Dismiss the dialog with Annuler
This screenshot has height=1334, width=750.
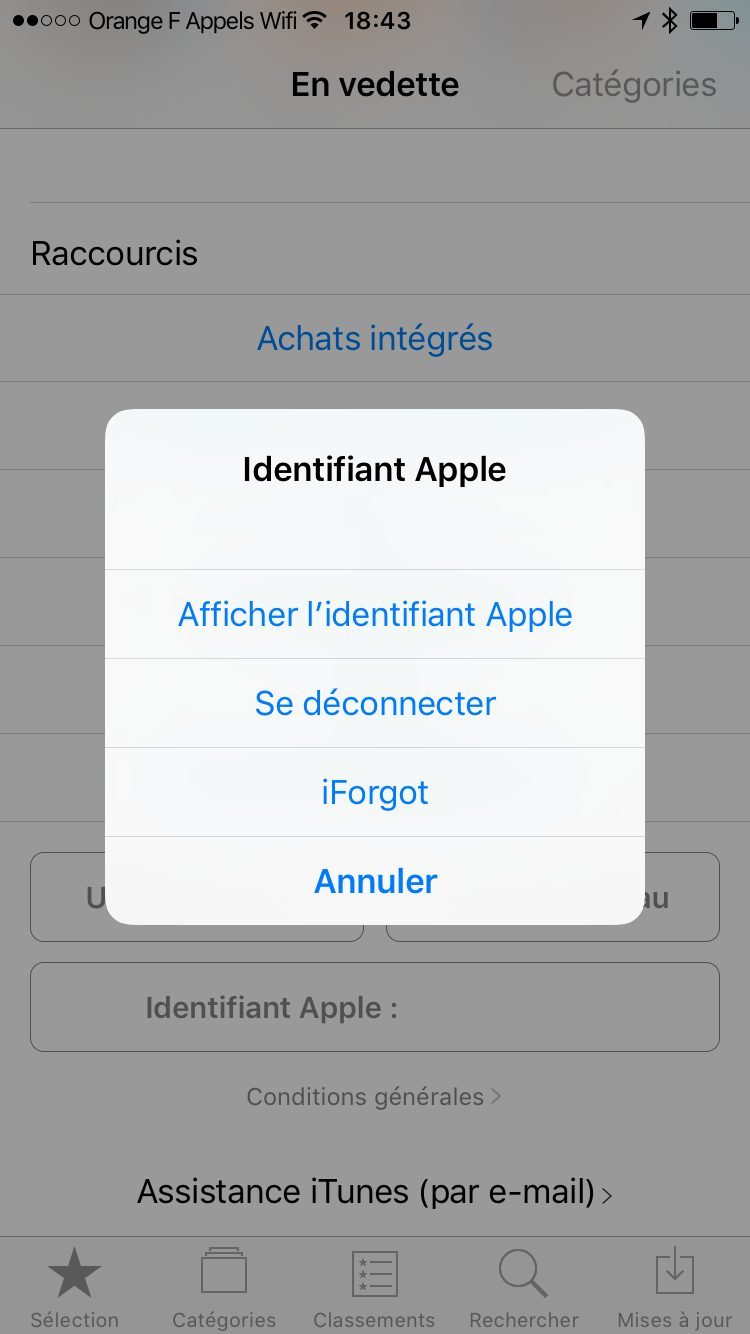click(x=375, y=881)
